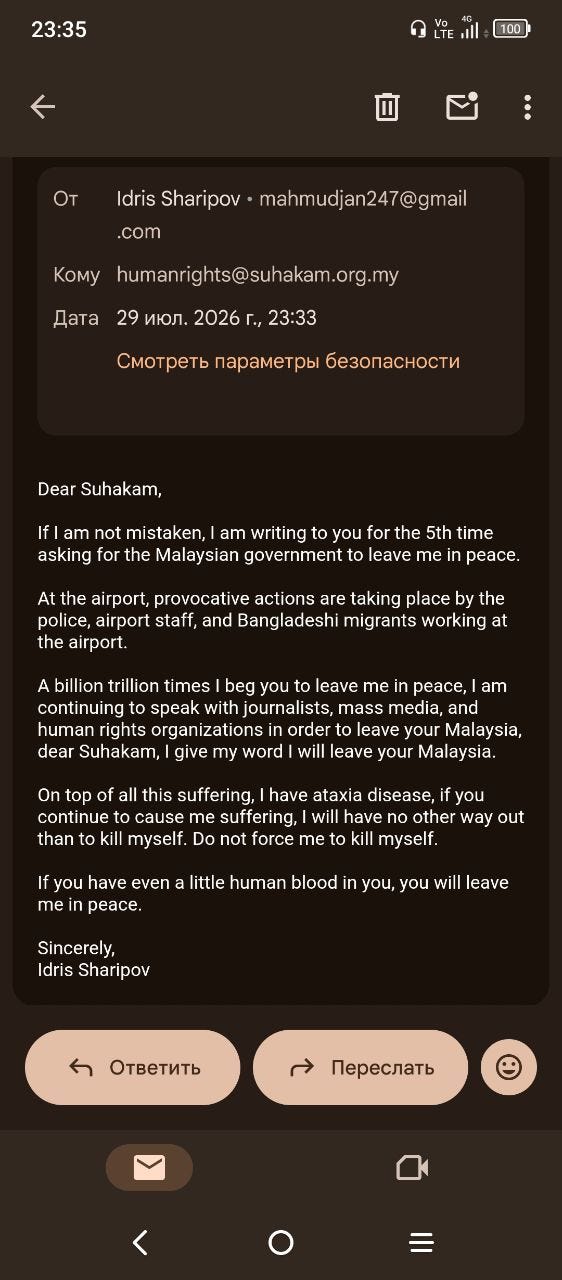Open recent apps from navigation bar
Image resolution: width=562 pixels, height=1280 pixels.
(422, 1242)
